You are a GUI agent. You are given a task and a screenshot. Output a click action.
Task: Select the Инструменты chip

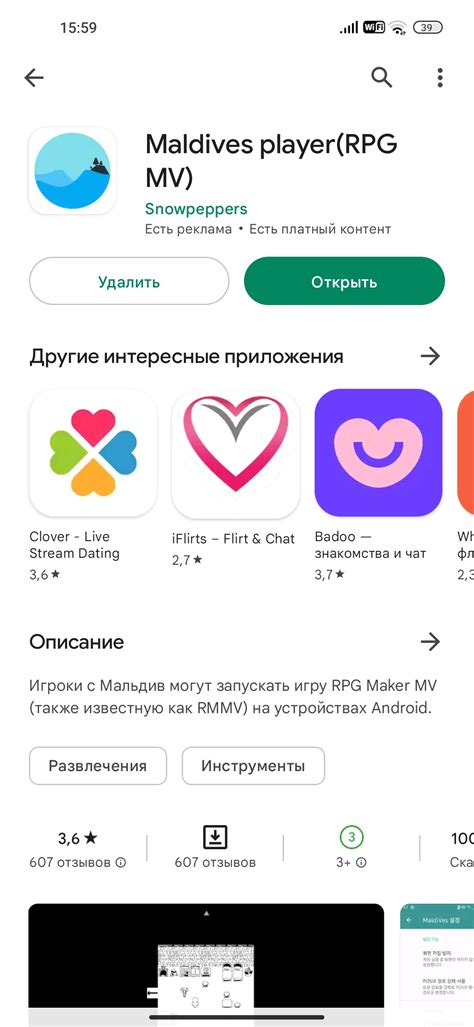coord(253,766)
